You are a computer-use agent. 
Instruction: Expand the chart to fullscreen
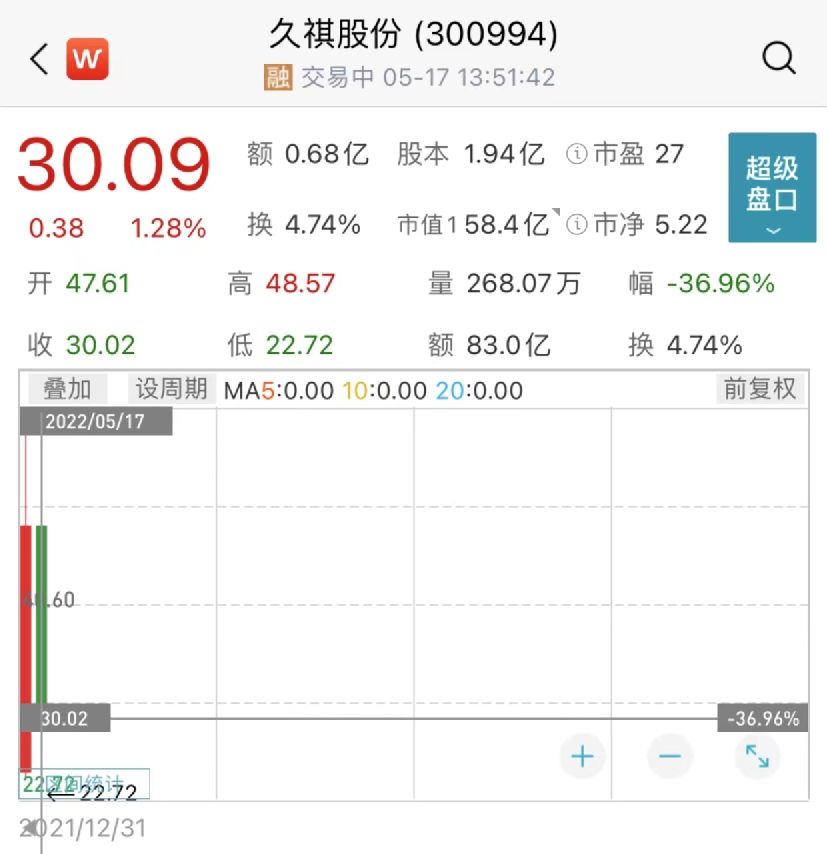(x=757, y=756)
